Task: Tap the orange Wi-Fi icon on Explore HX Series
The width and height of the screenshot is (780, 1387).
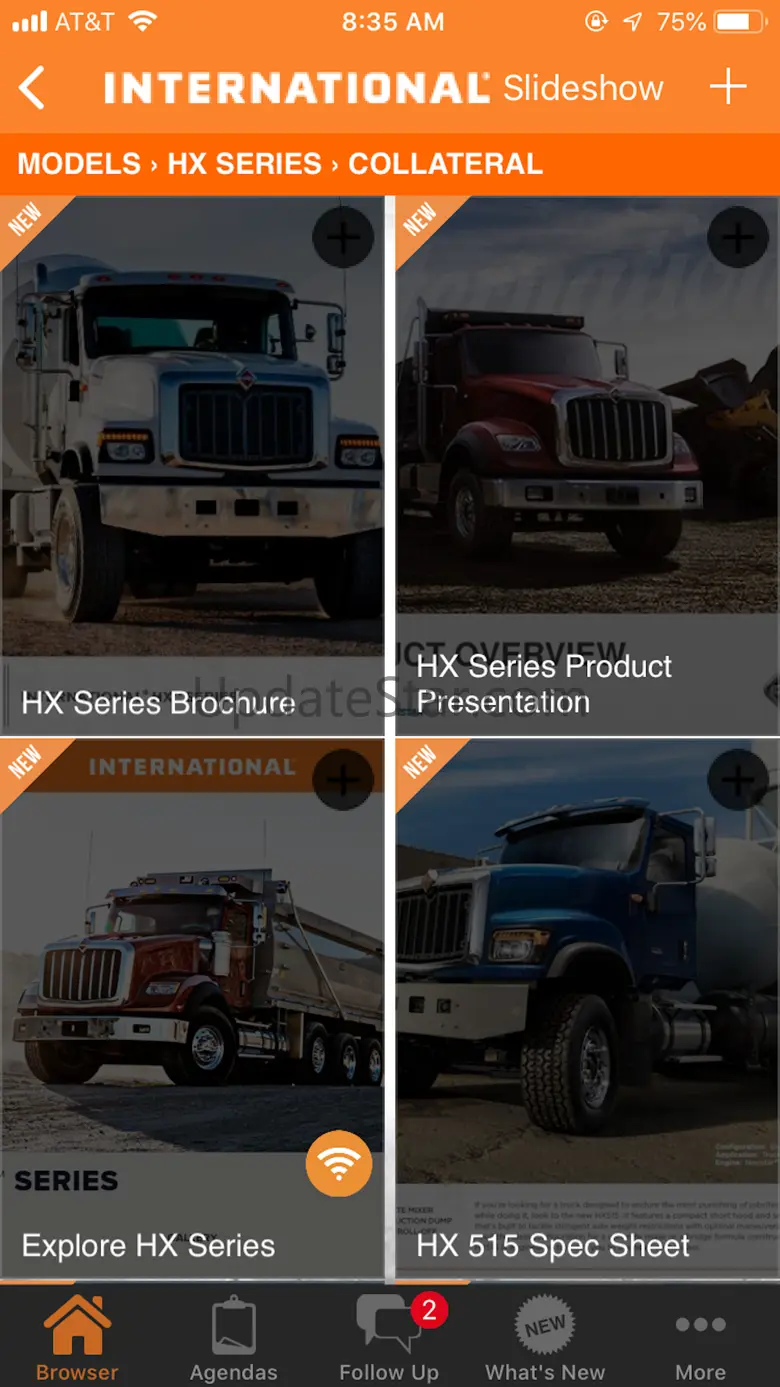Action: 339,1163
